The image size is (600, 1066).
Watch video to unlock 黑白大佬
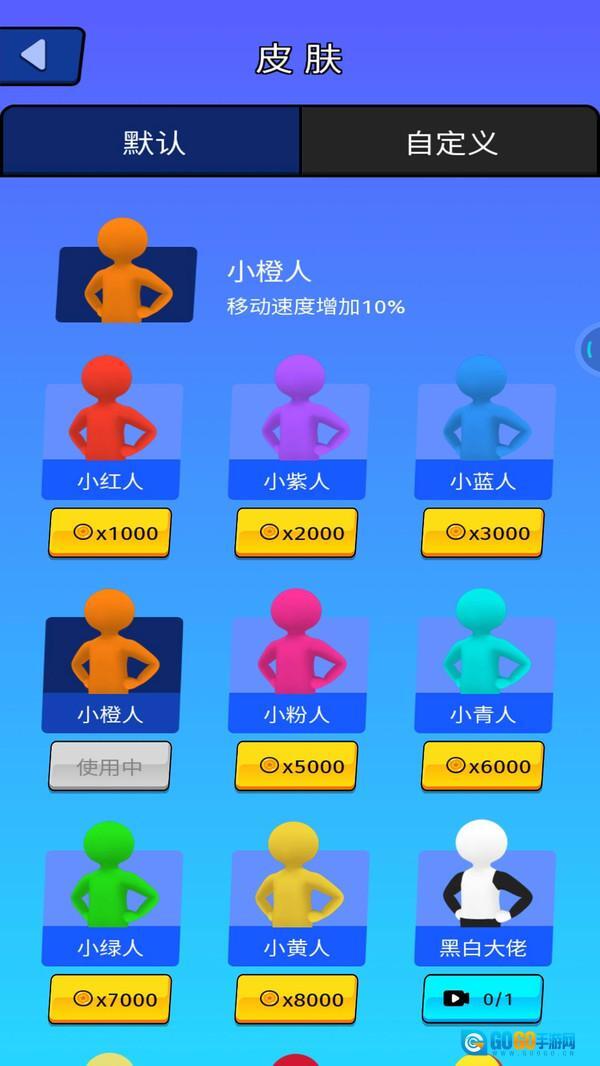coord(483,998)
